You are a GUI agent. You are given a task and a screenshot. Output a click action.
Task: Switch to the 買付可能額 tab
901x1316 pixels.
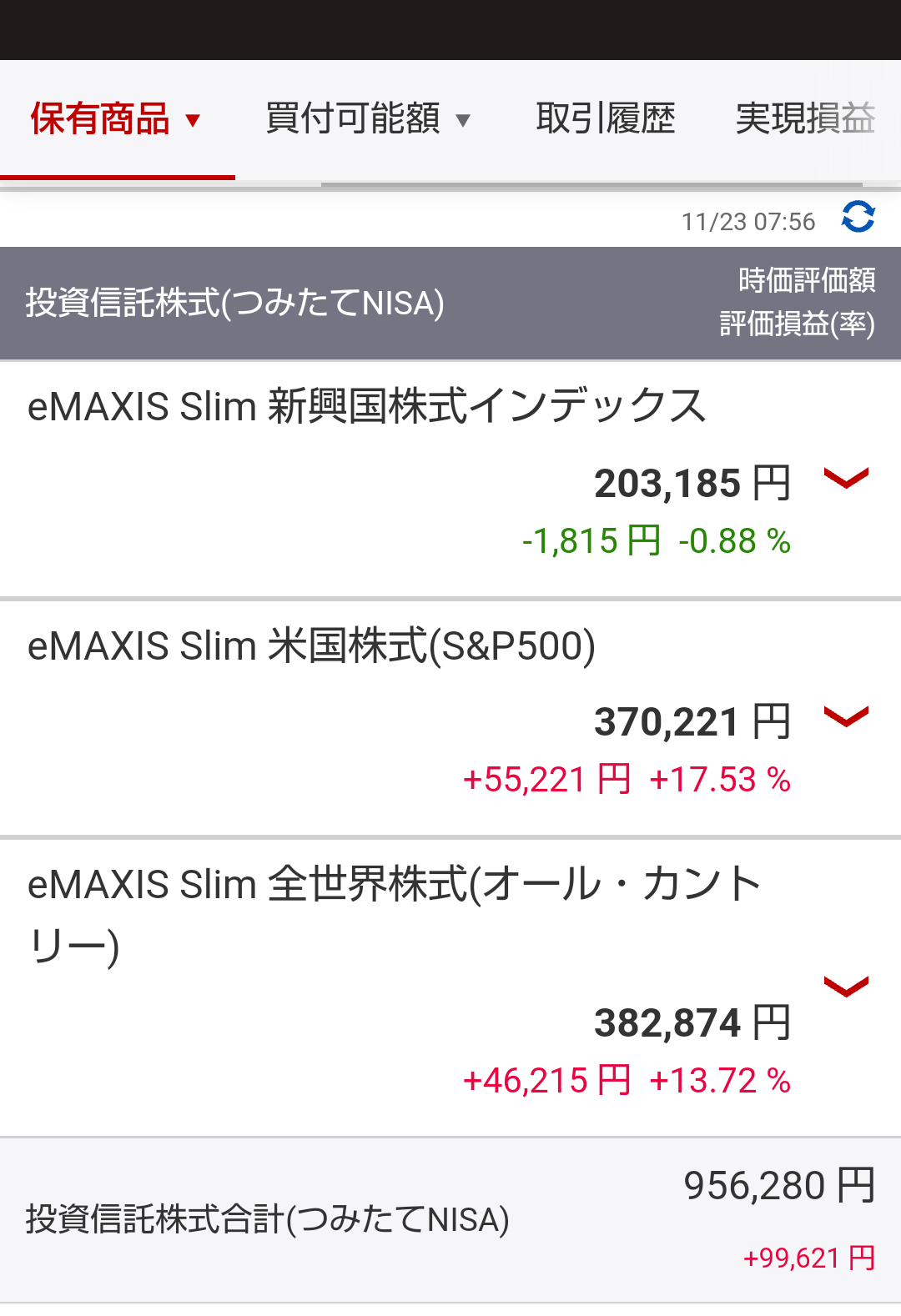click(x=367, y=119)
